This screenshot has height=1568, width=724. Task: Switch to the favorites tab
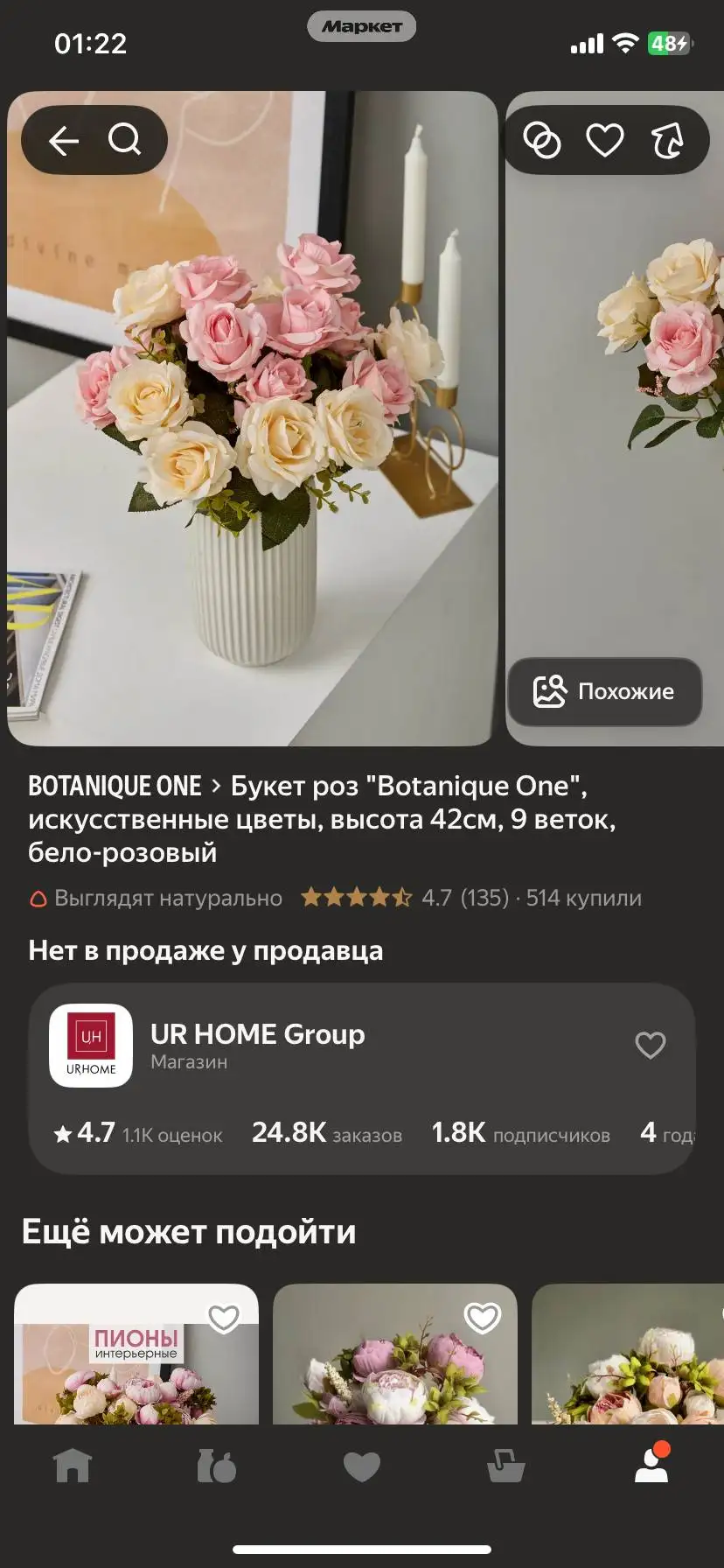coord(362,1467)
